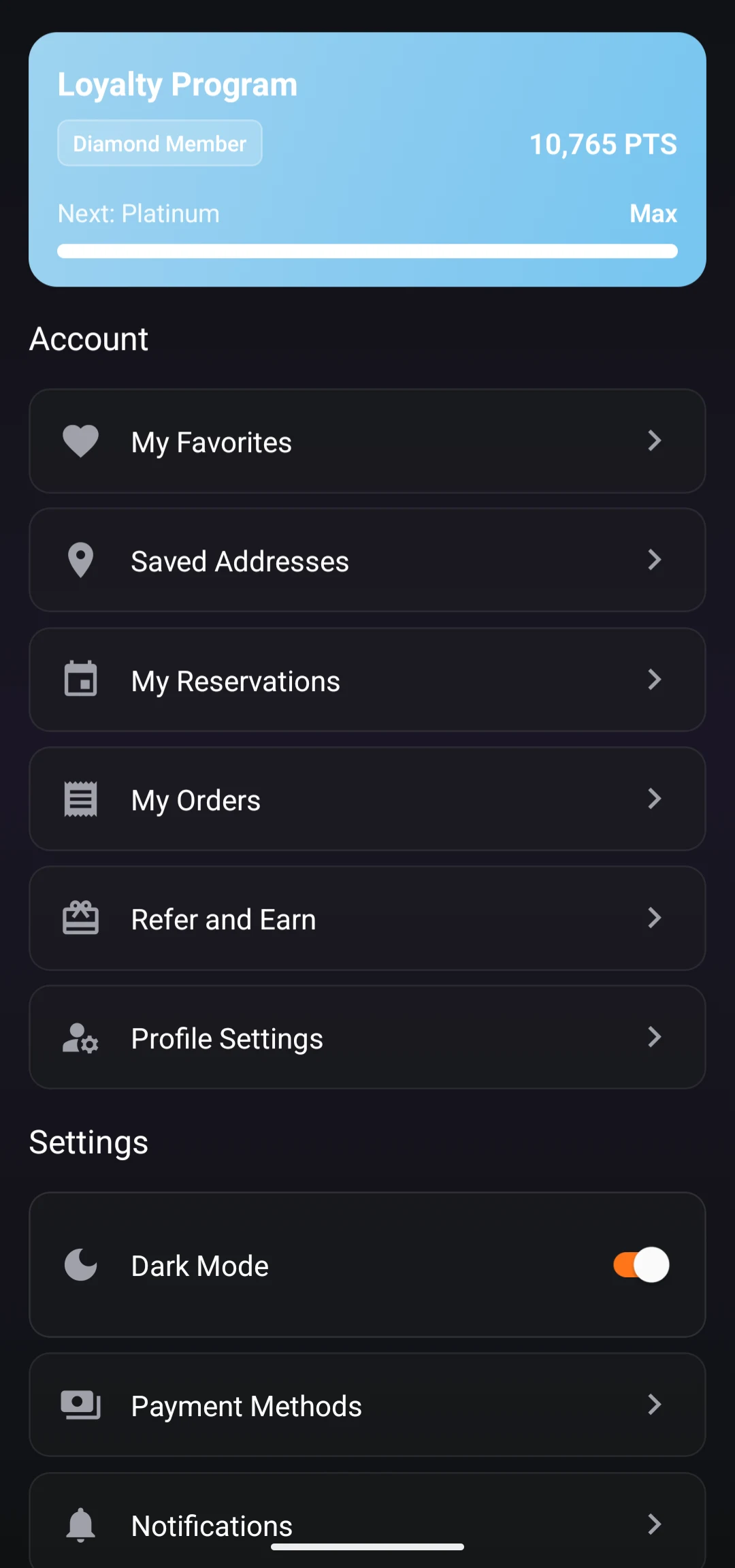
Task: Select the Saved Addresses location pin icon
Action: pyautogui.click(x=80, y=560)
